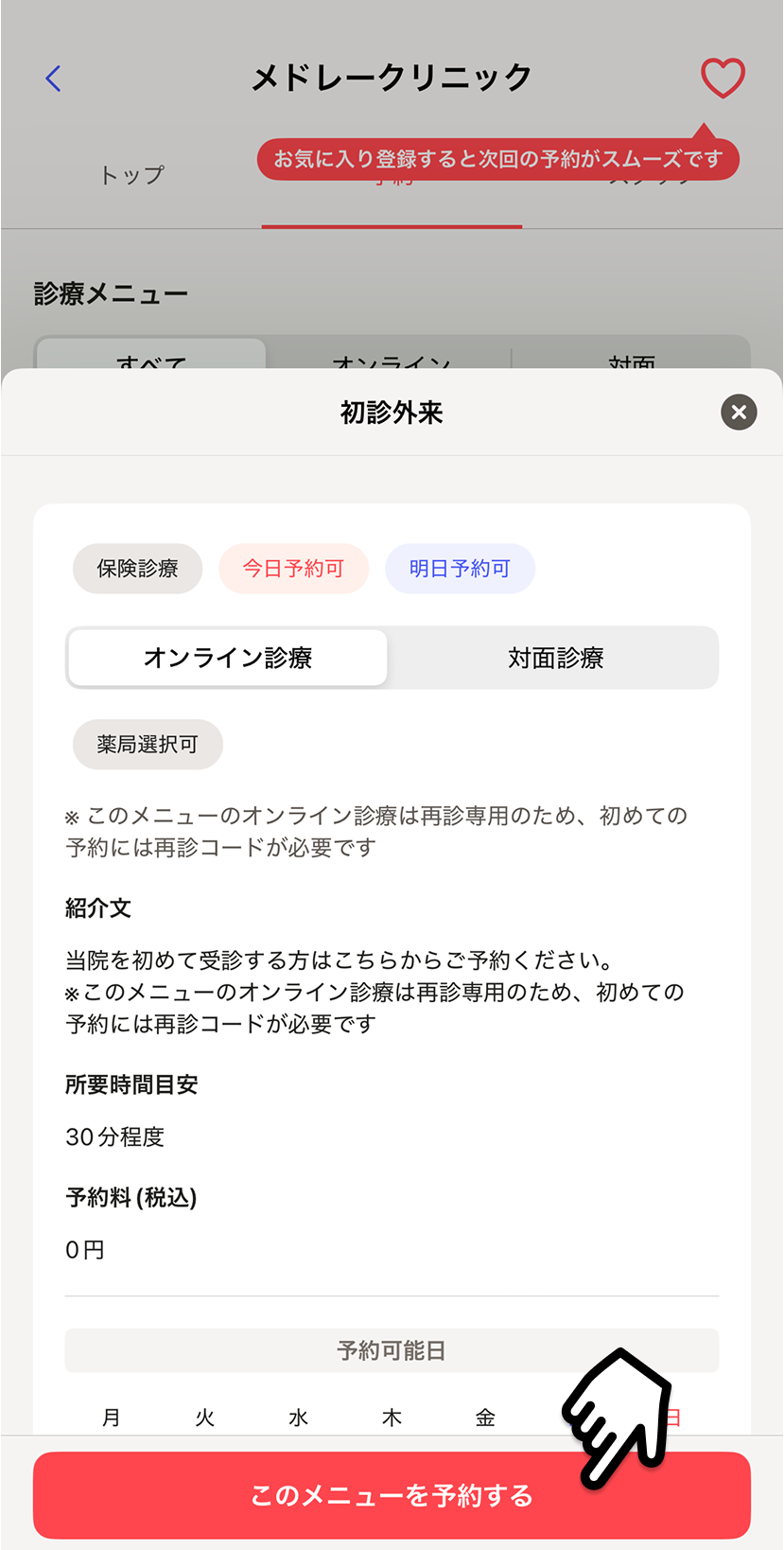The height and width of the screenshot is (1550, 784).
Task: Add the clinic to favorites with the heart
Action: point(723,78)
